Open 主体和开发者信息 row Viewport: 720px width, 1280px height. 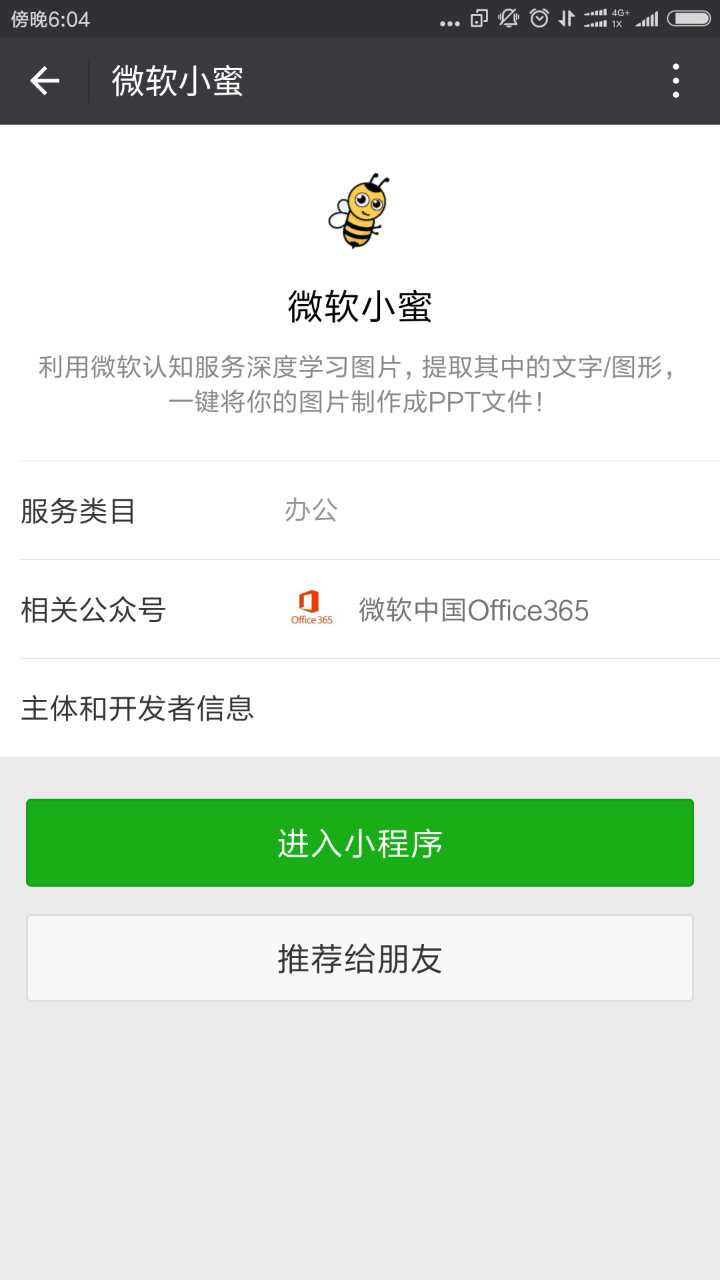pos(360,708)
